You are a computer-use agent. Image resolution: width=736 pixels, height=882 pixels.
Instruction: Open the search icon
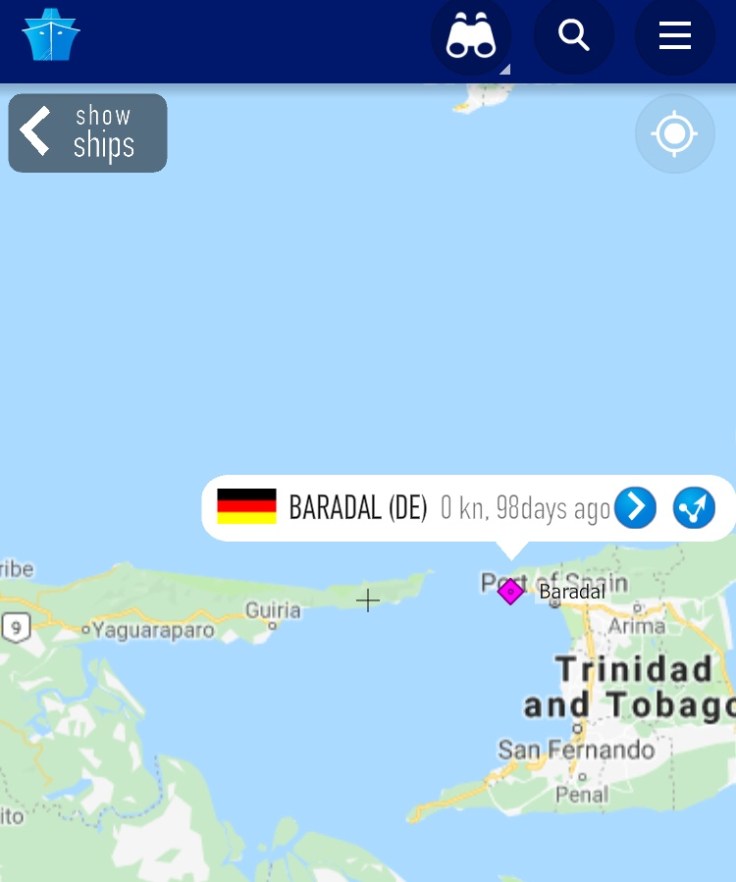click(573, 36)
